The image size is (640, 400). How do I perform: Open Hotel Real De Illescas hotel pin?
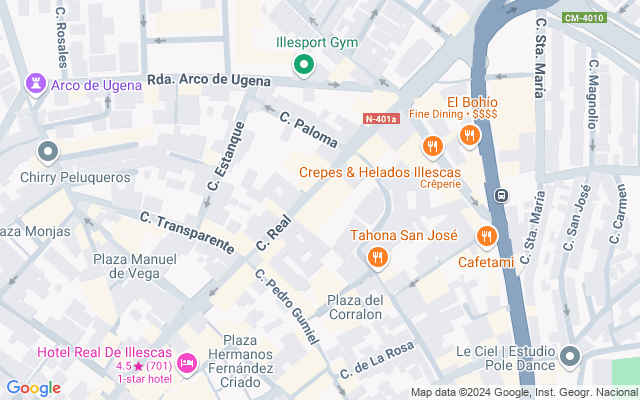187,364
